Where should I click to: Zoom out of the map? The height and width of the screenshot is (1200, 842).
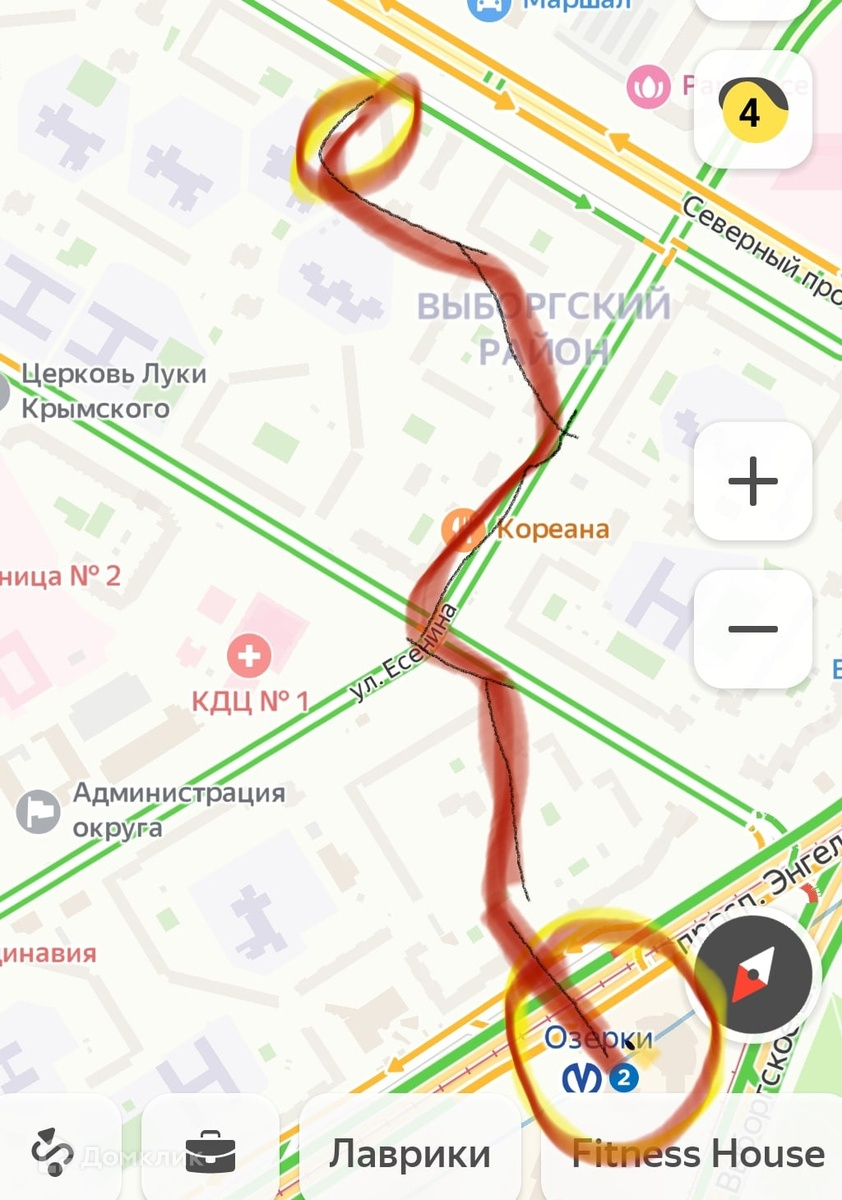pyautogui.click(x=752, y=629)
